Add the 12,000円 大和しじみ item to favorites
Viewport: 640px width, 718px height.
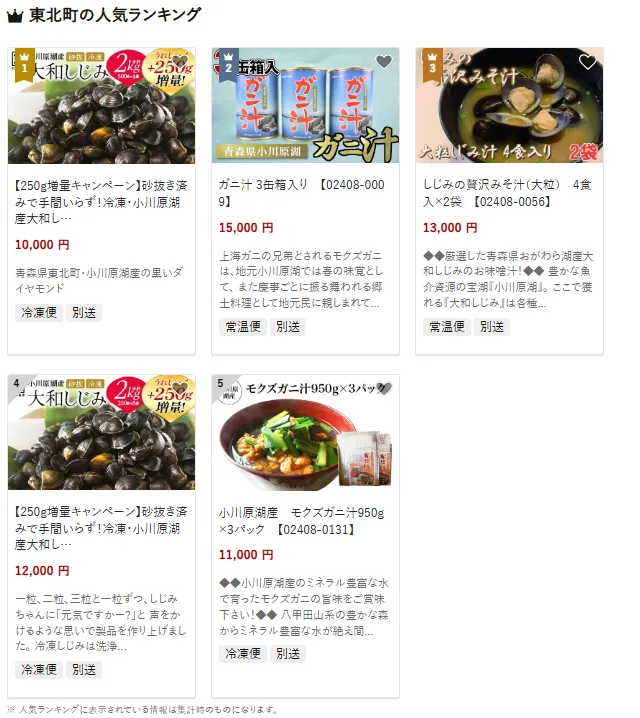(180, 389)
